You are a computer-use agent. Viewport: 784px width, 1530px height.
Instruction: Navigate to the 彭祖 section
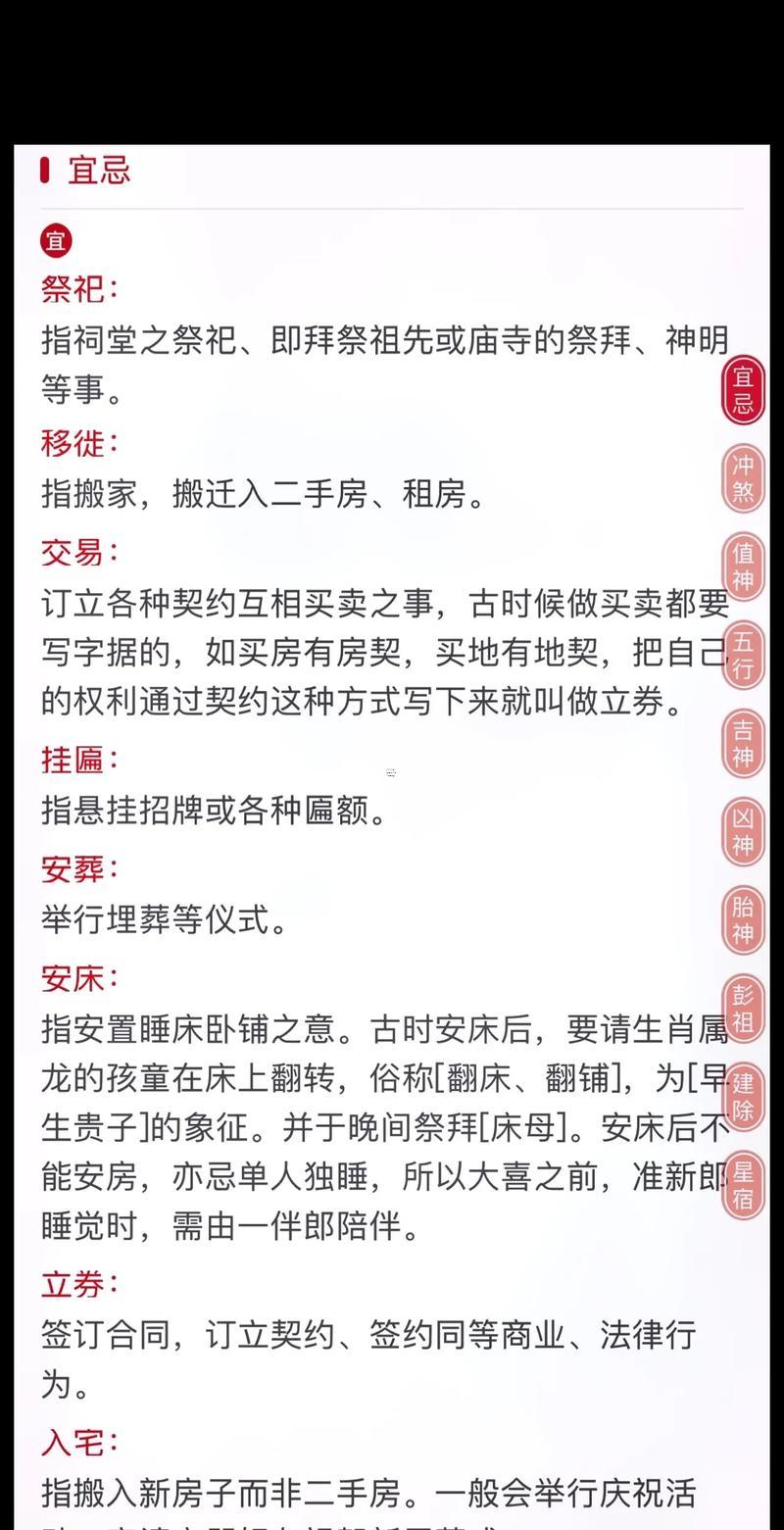(743, 1009)
